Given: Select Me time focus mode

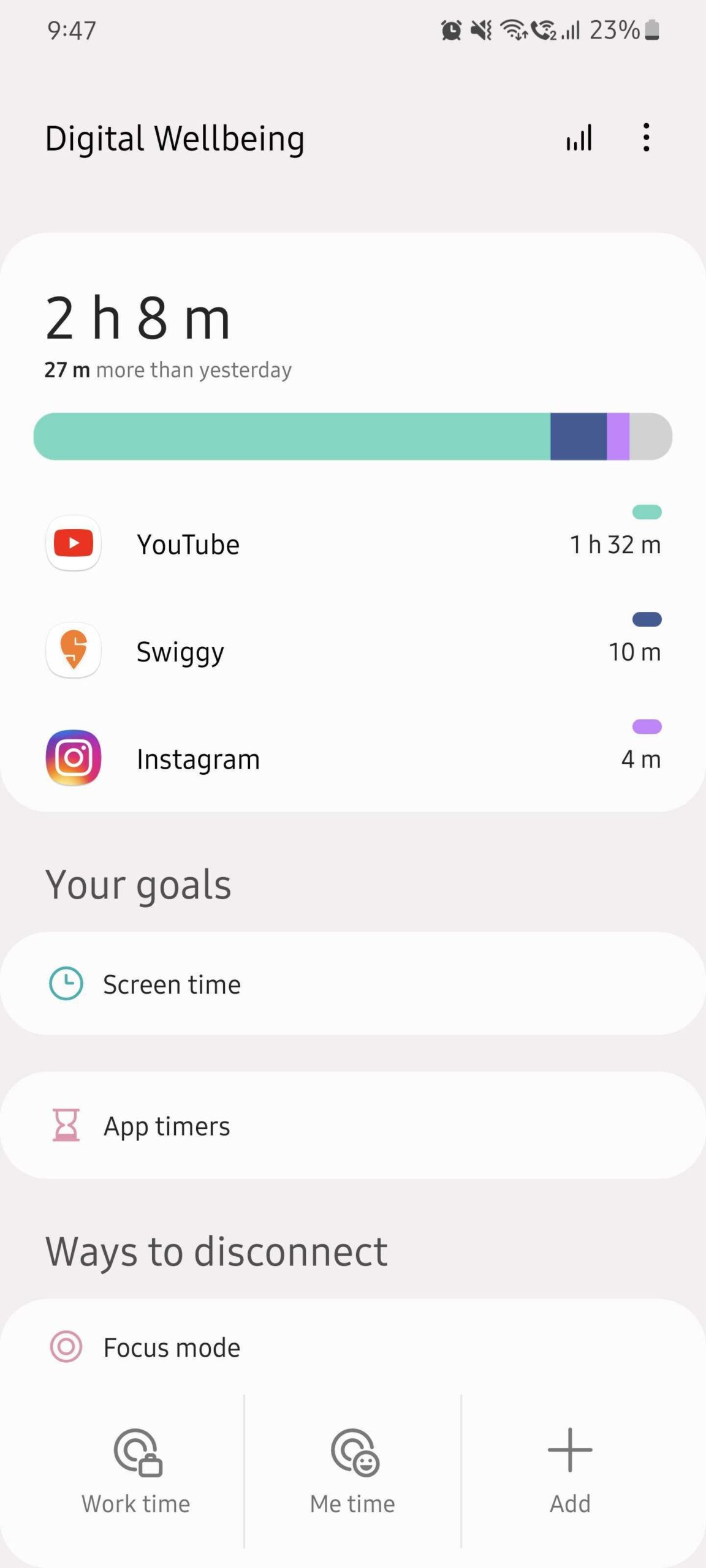Looking at the screenshot, I should tap(353, 1470).
